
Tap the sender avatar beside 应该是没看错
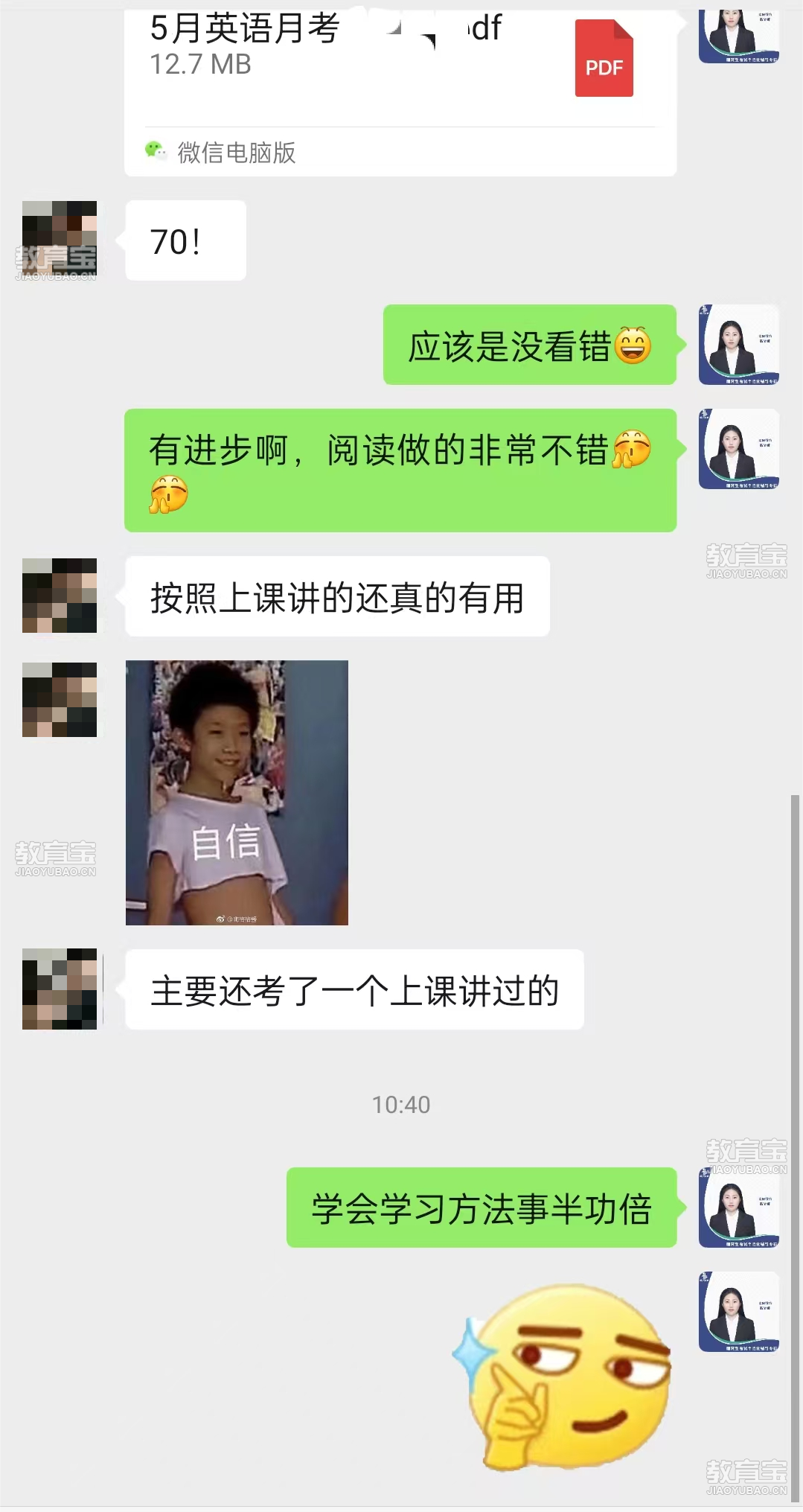738,345
